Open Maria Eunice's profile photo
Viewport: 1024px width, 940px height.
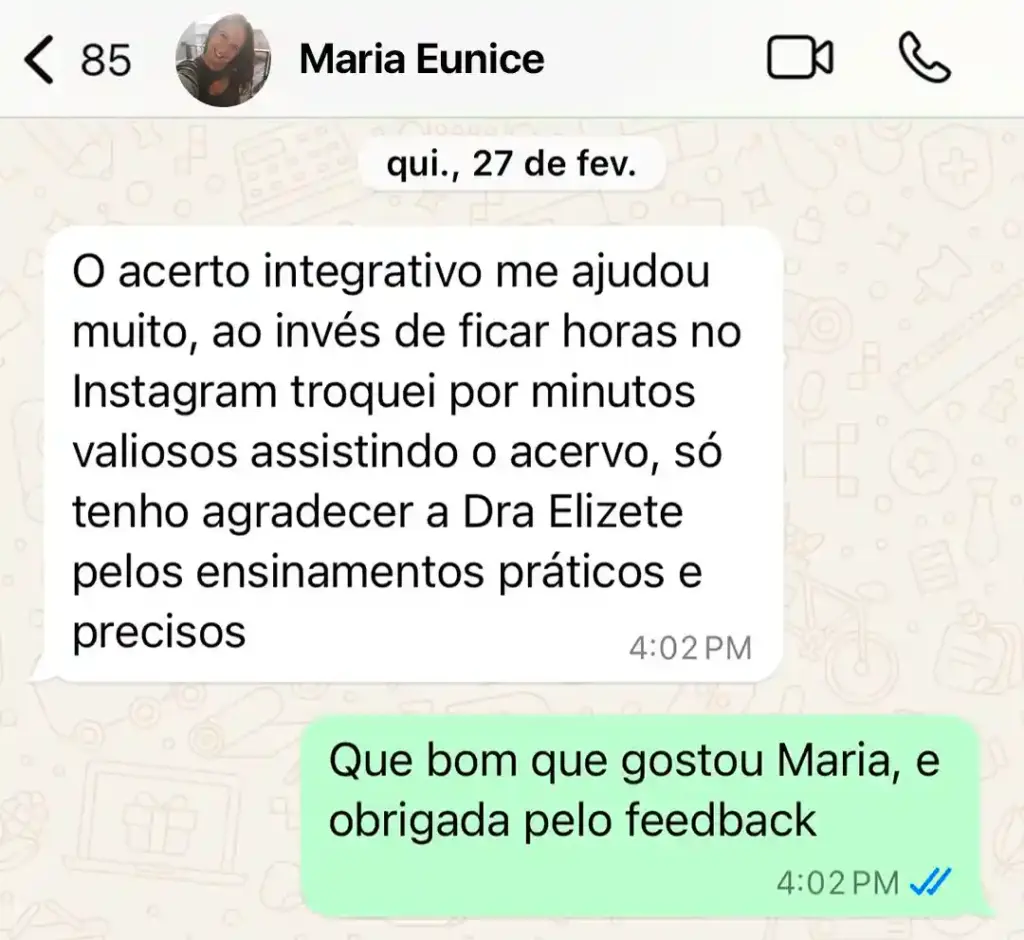[222, 60]
